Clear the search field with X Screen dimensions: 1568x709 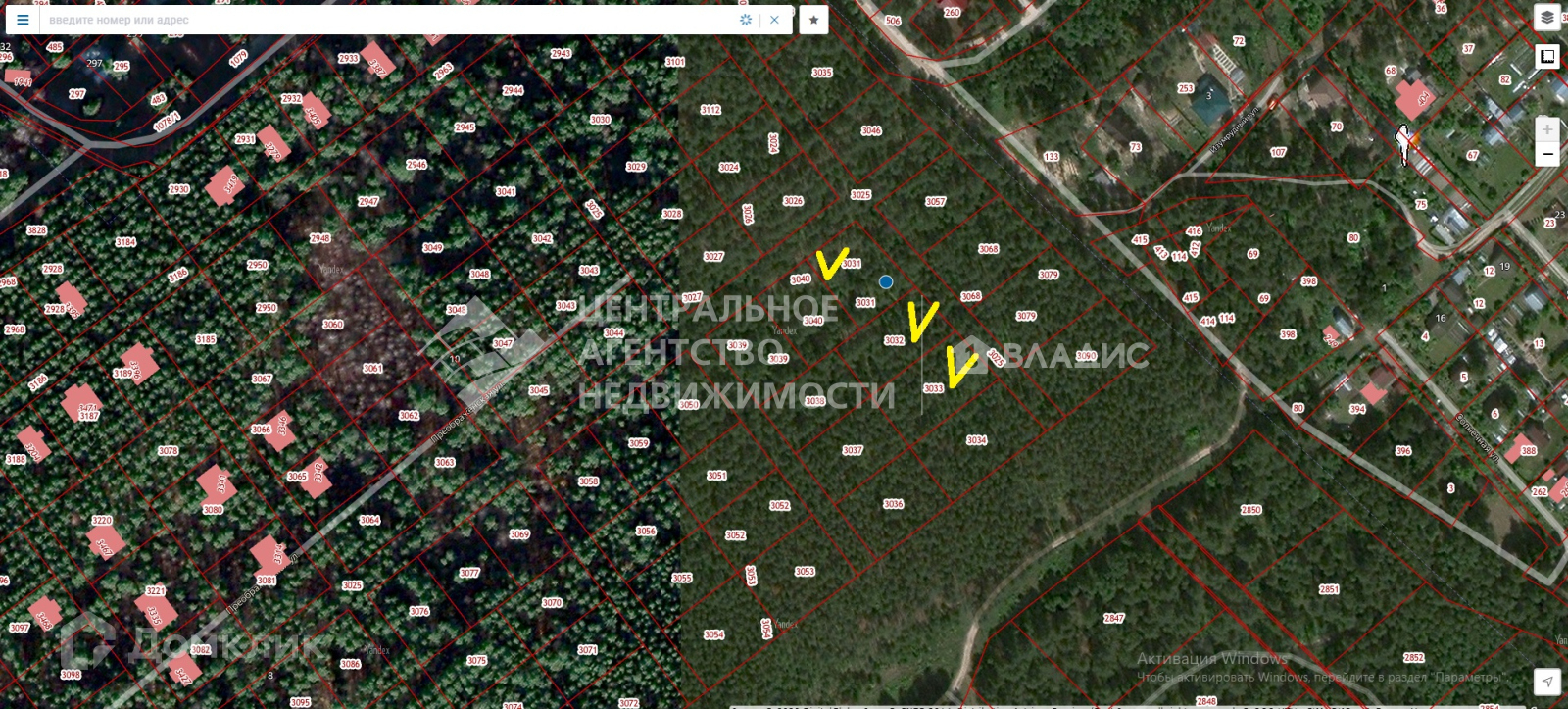pos(774,20)
